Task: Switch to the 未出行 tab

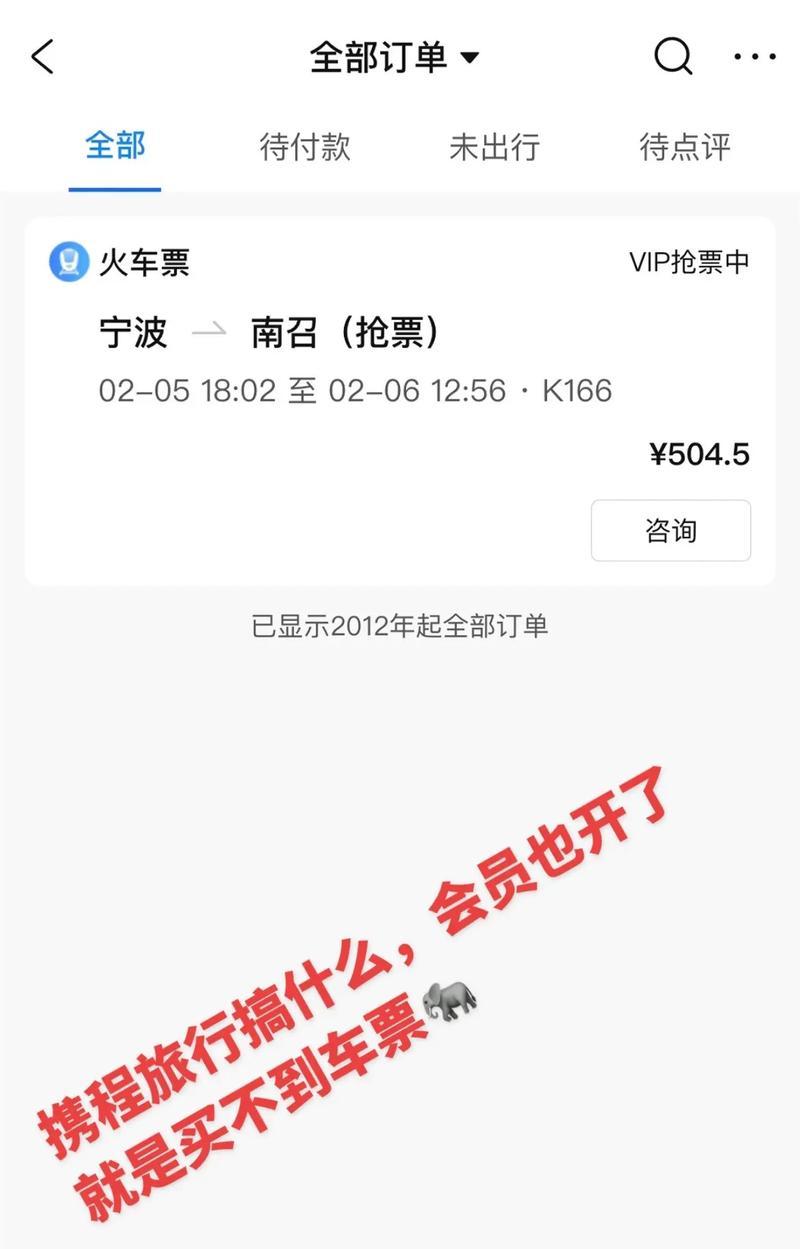Action: (494, 147)
